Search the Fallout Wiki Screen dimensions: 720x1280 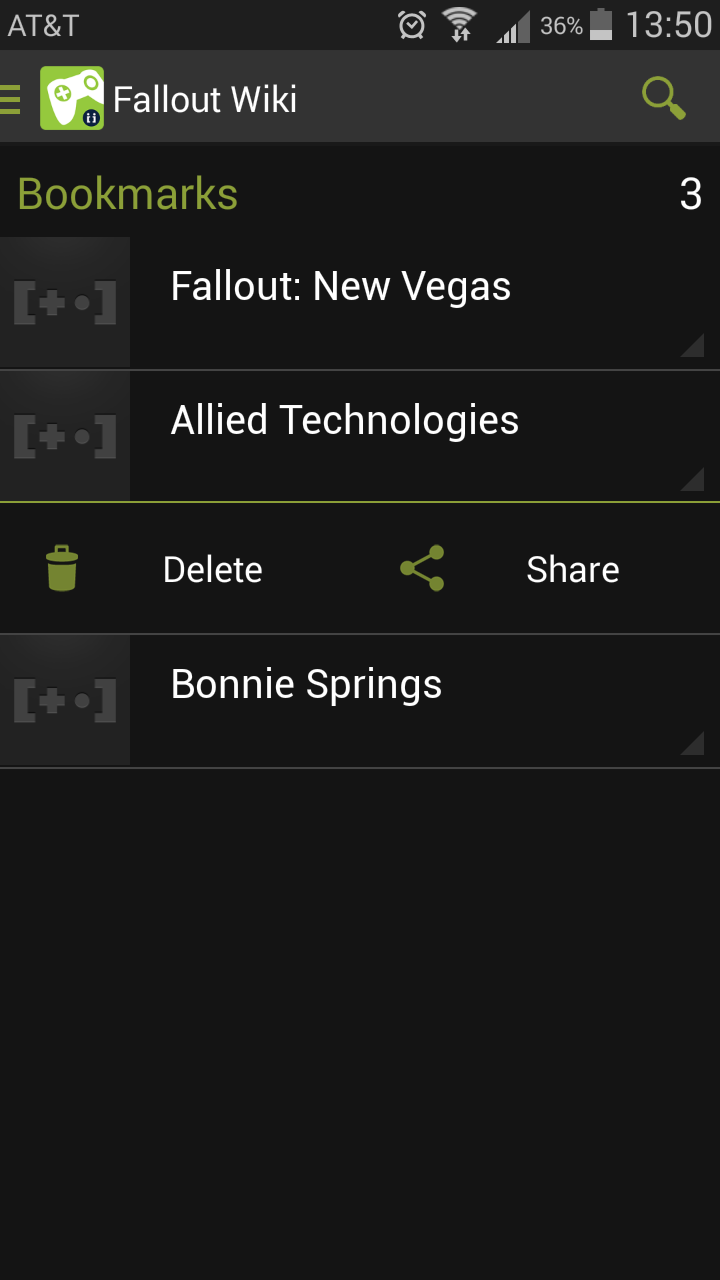[x=663, y=99]
